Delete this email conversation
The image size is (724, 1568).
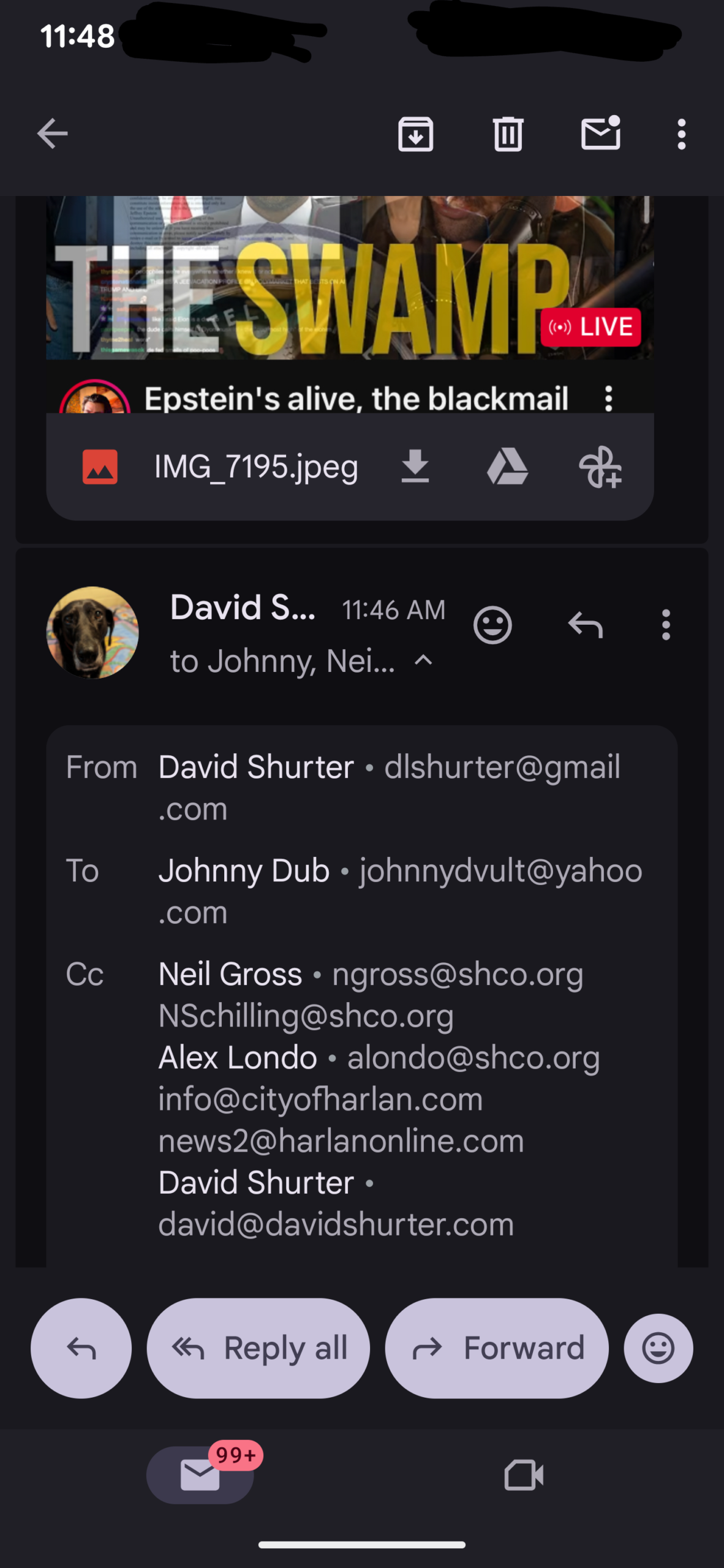click(x=508, y=134)
